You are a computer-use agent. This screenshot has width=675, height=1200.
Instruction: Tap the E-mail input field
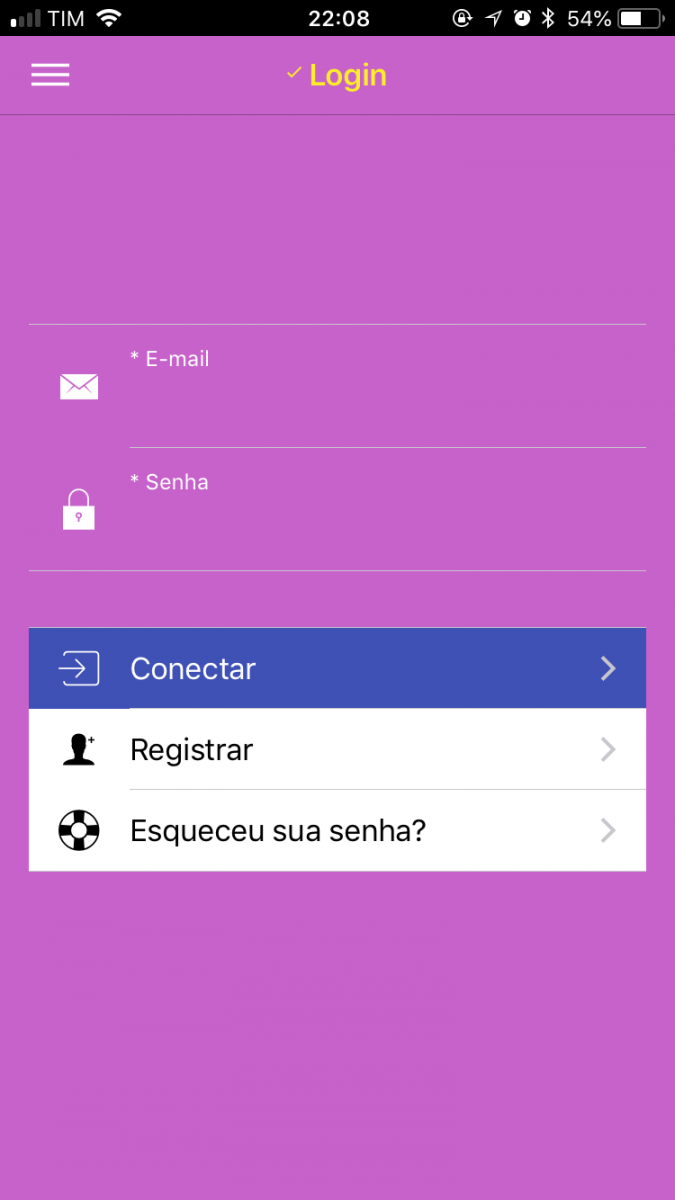coord(337,386)
